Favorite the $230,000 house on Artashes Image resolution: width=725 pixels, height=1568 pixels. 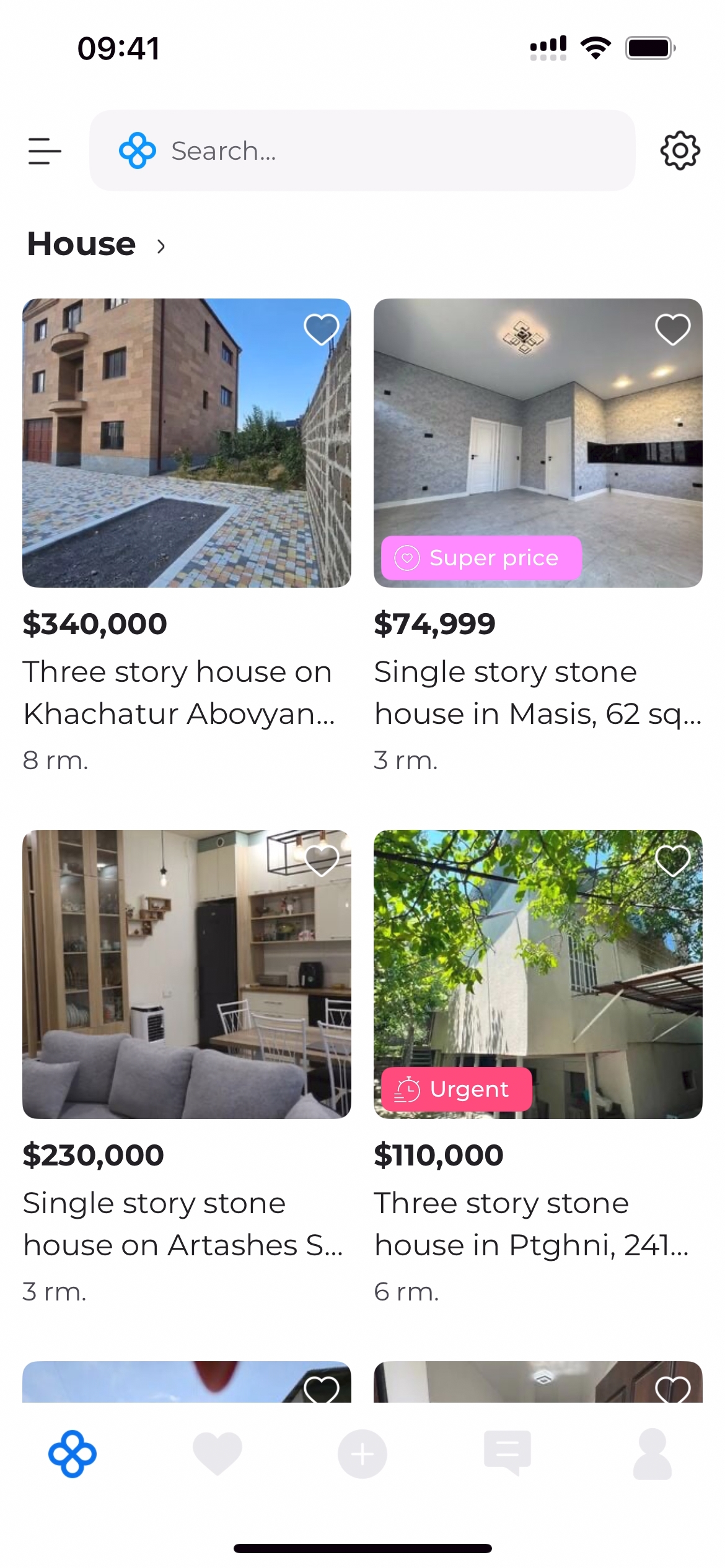322,860
